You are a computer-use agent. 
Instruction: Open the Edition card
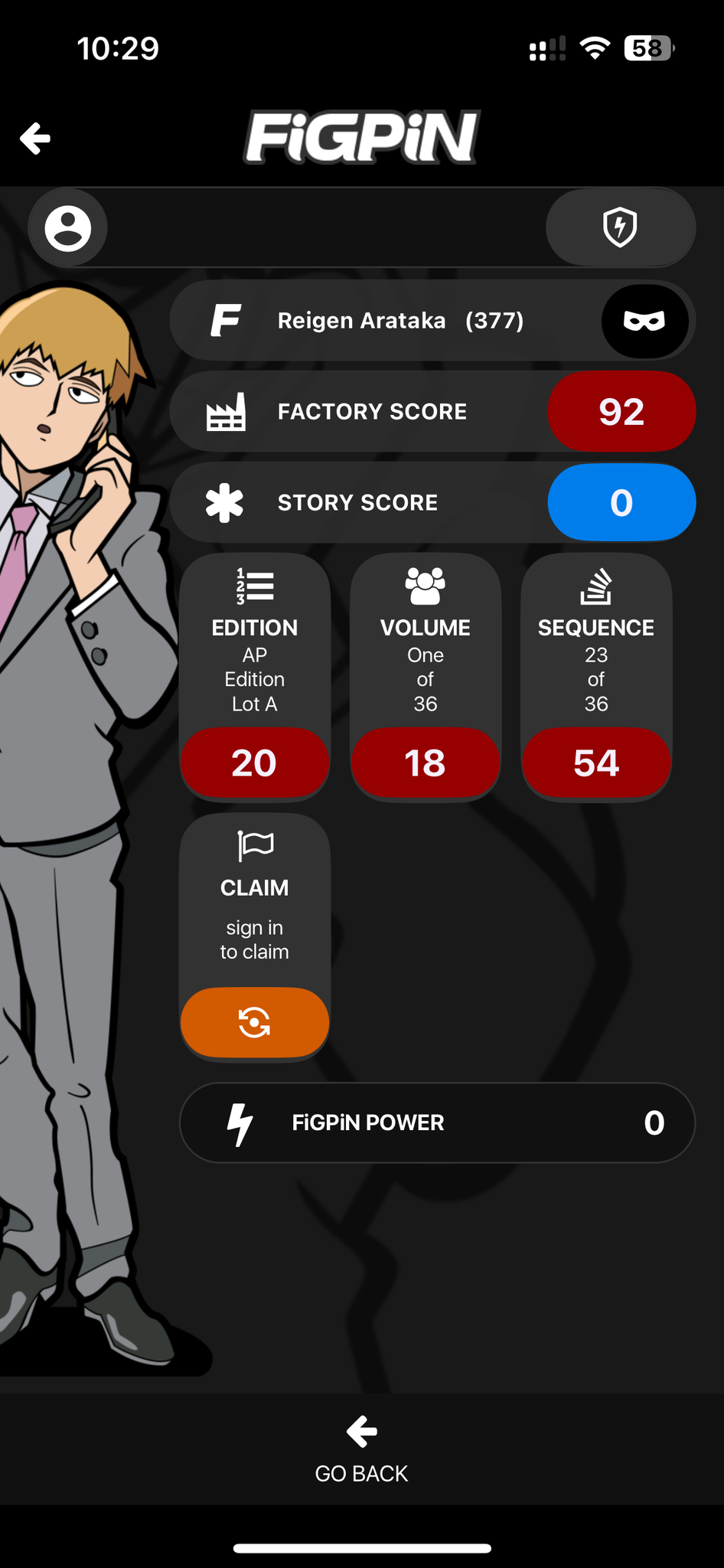255,677
